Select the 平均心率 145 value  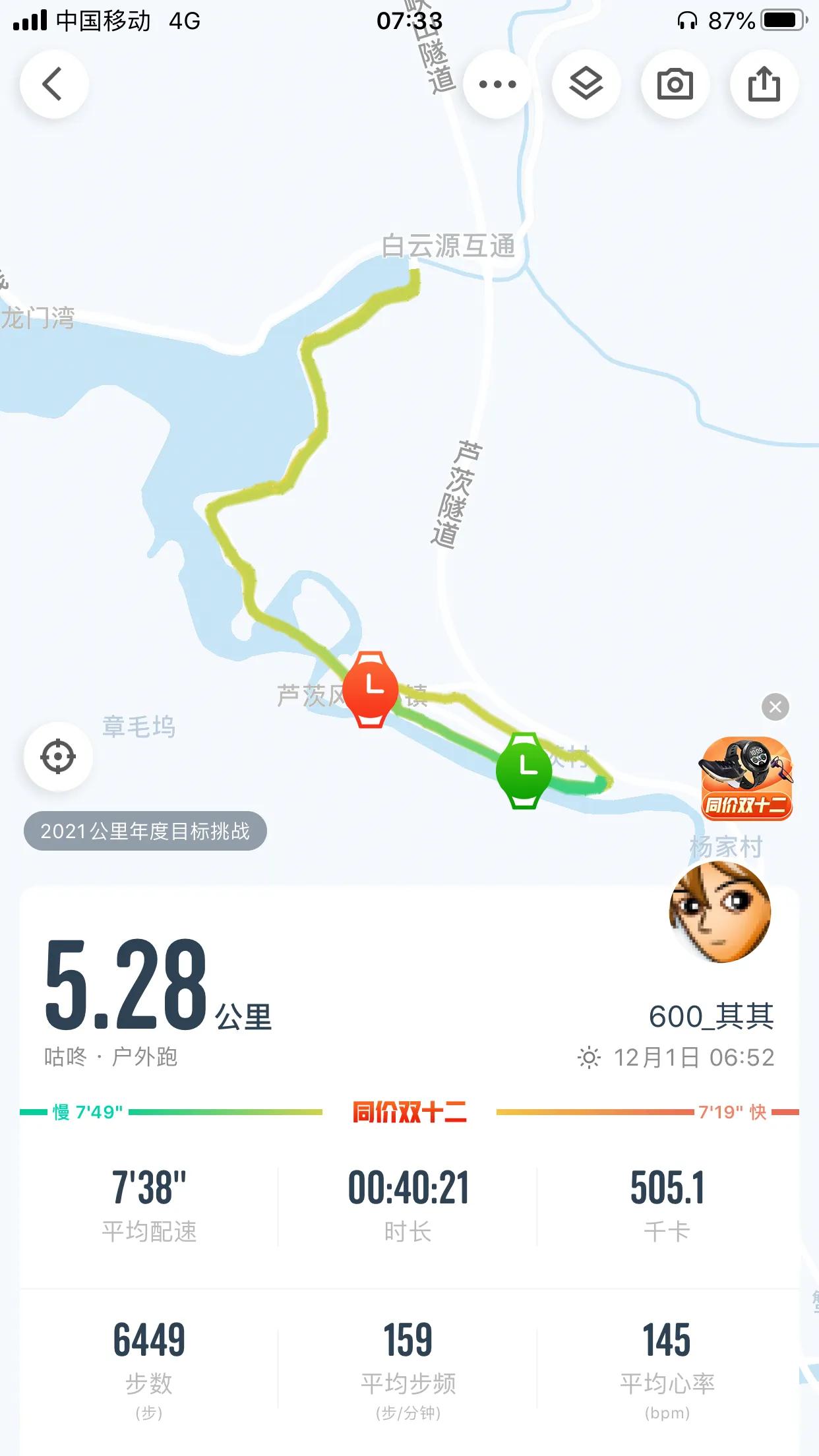coord(667,1339)
